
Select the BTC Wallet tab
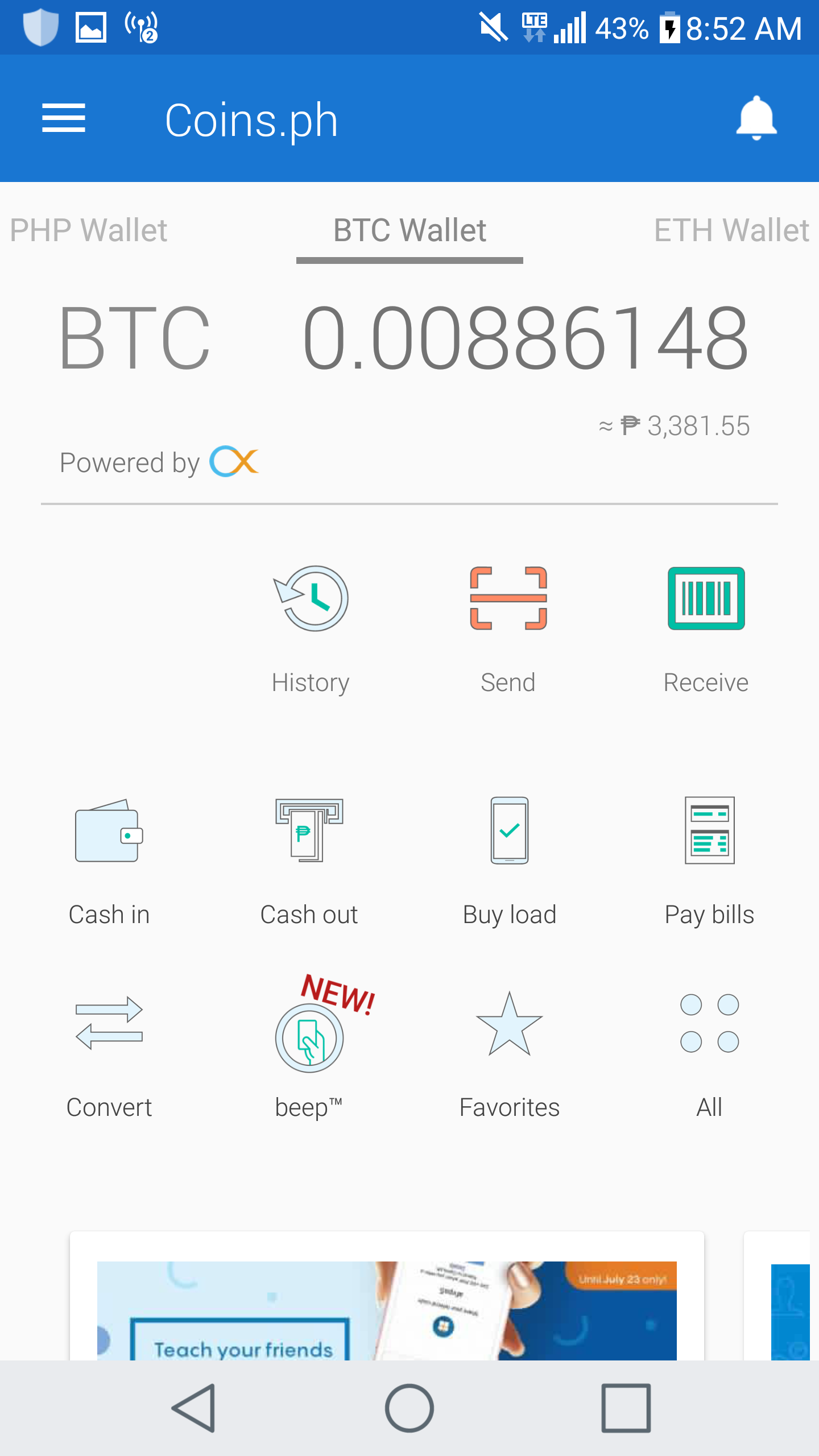click(x=409, y=230)
